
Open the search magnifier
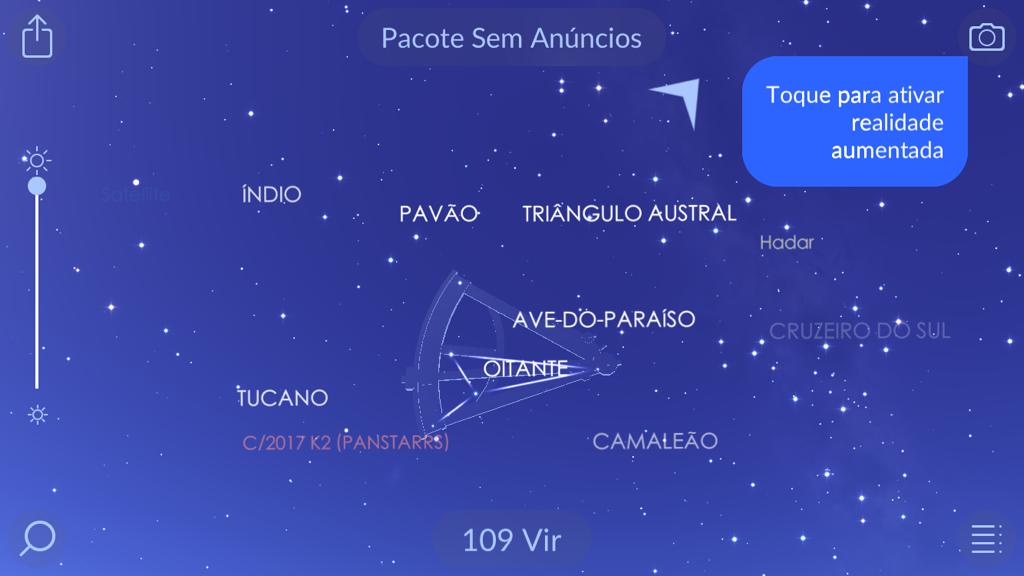pos(37,538)
